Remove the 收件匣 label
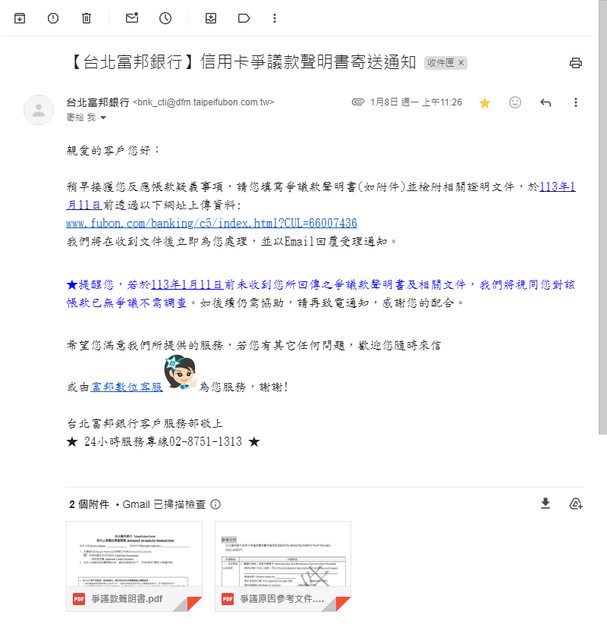 462,62
